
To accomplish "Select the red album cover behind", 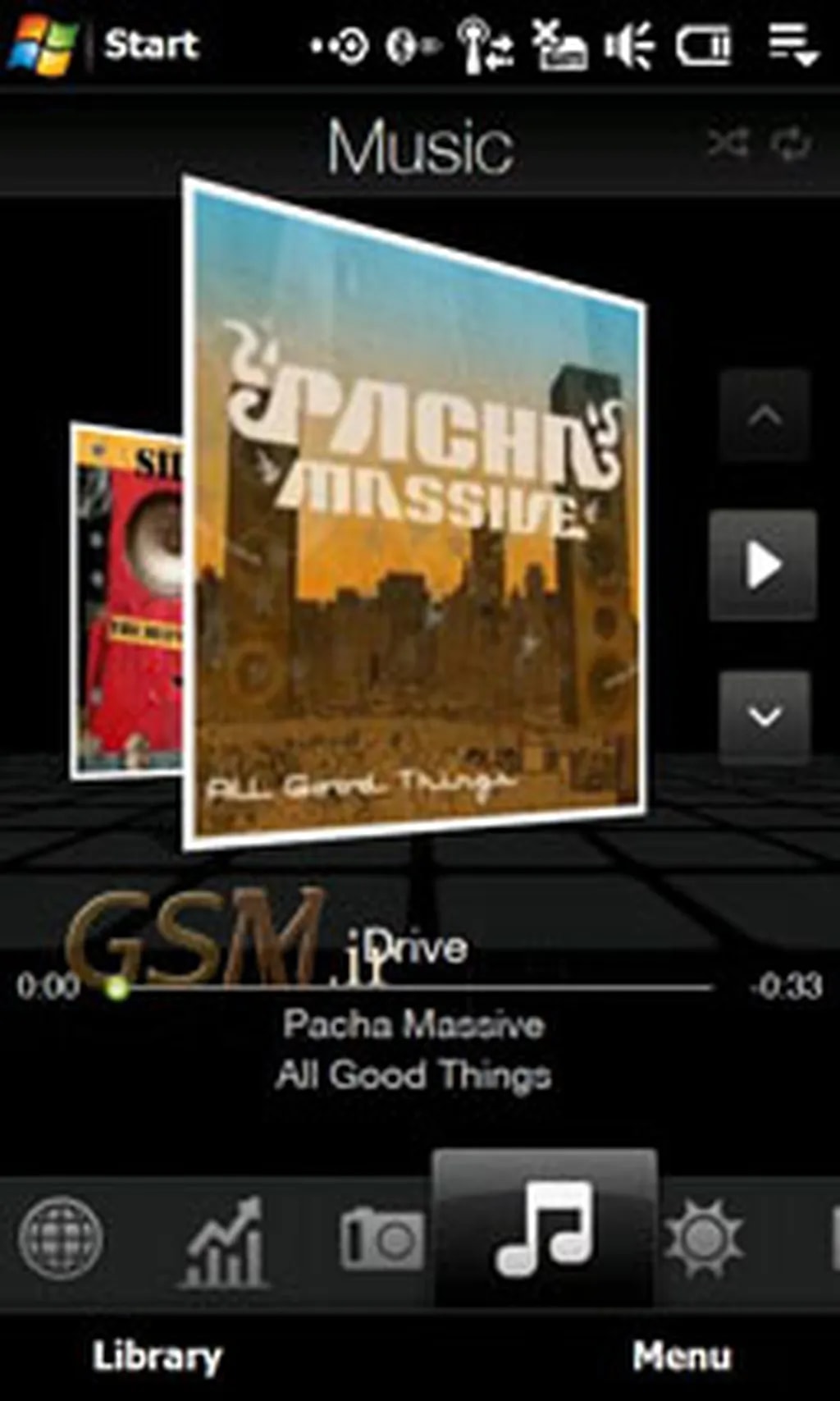I will (127, 599).
